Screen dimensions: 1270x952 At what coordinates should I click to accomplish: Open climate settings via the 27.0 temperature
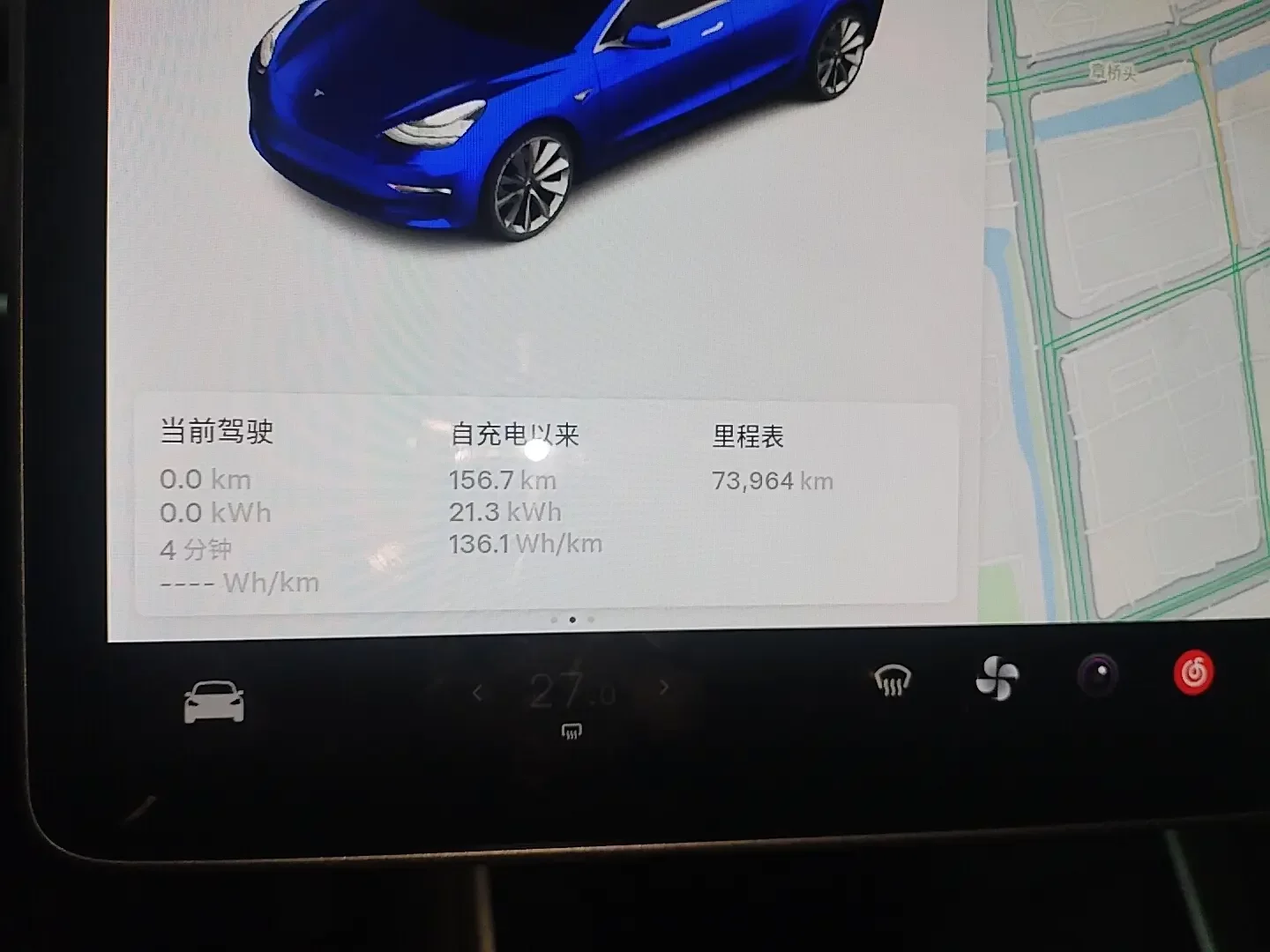[571, 690]
